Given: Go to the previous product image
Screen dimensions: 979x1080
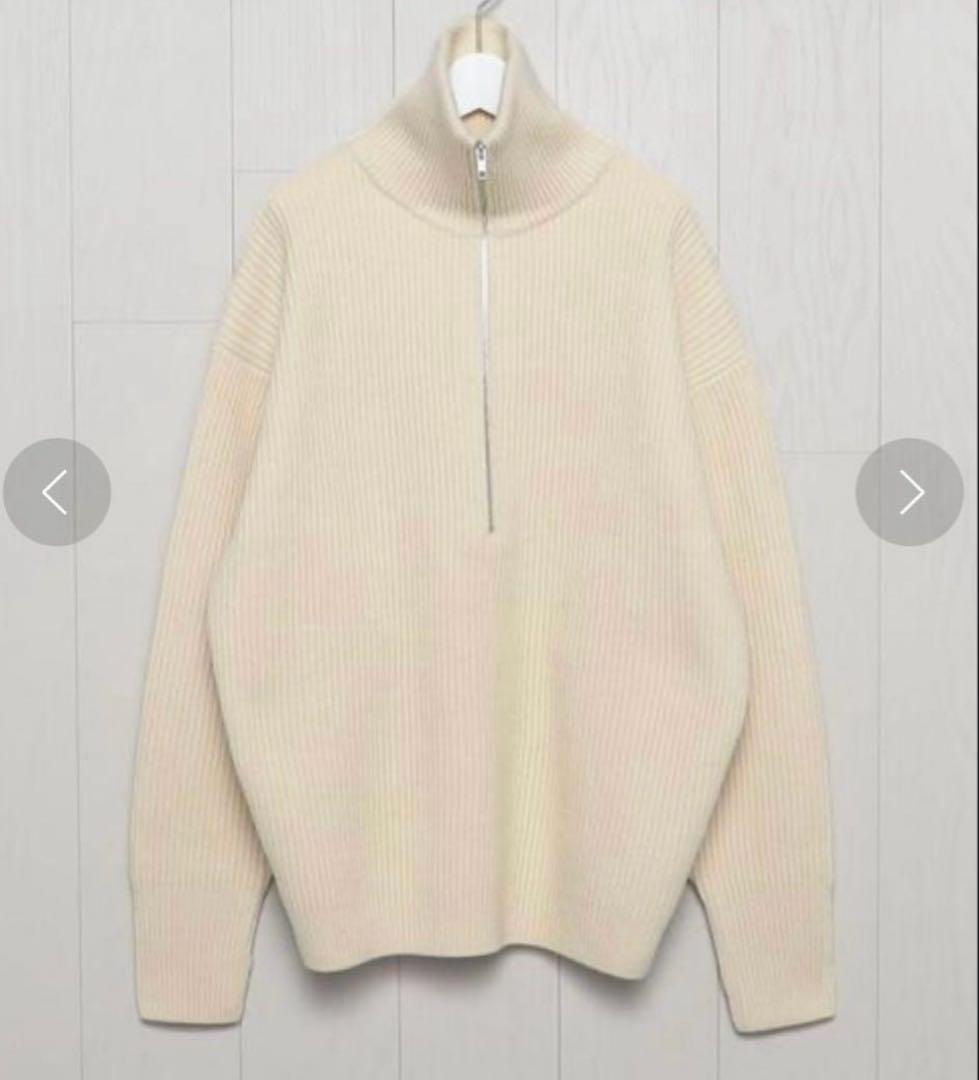Looking at the screenshot, I should click(56, 491).
